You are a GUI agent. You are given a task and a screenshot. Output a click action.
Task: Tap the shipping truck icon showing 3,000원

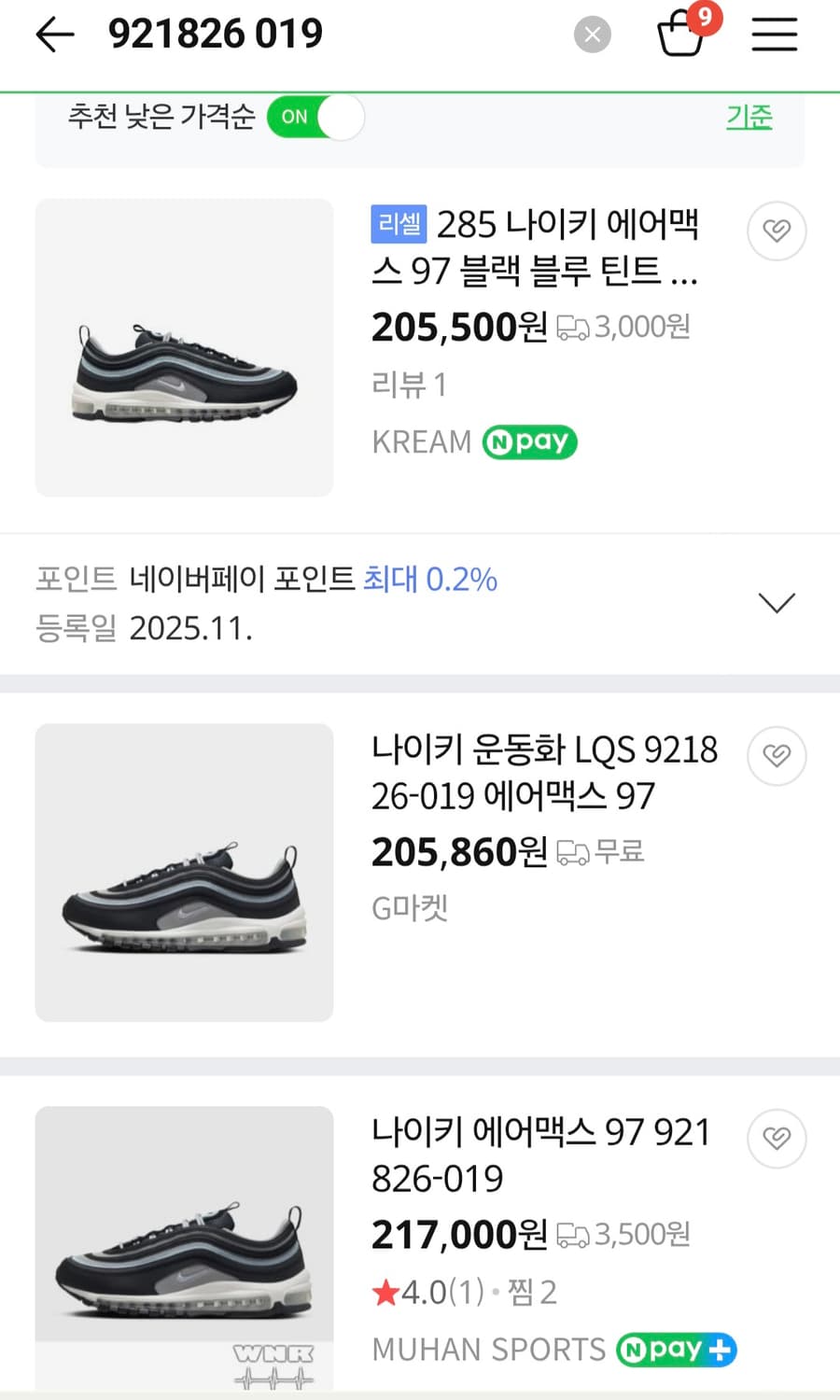[x=576, y=327]
